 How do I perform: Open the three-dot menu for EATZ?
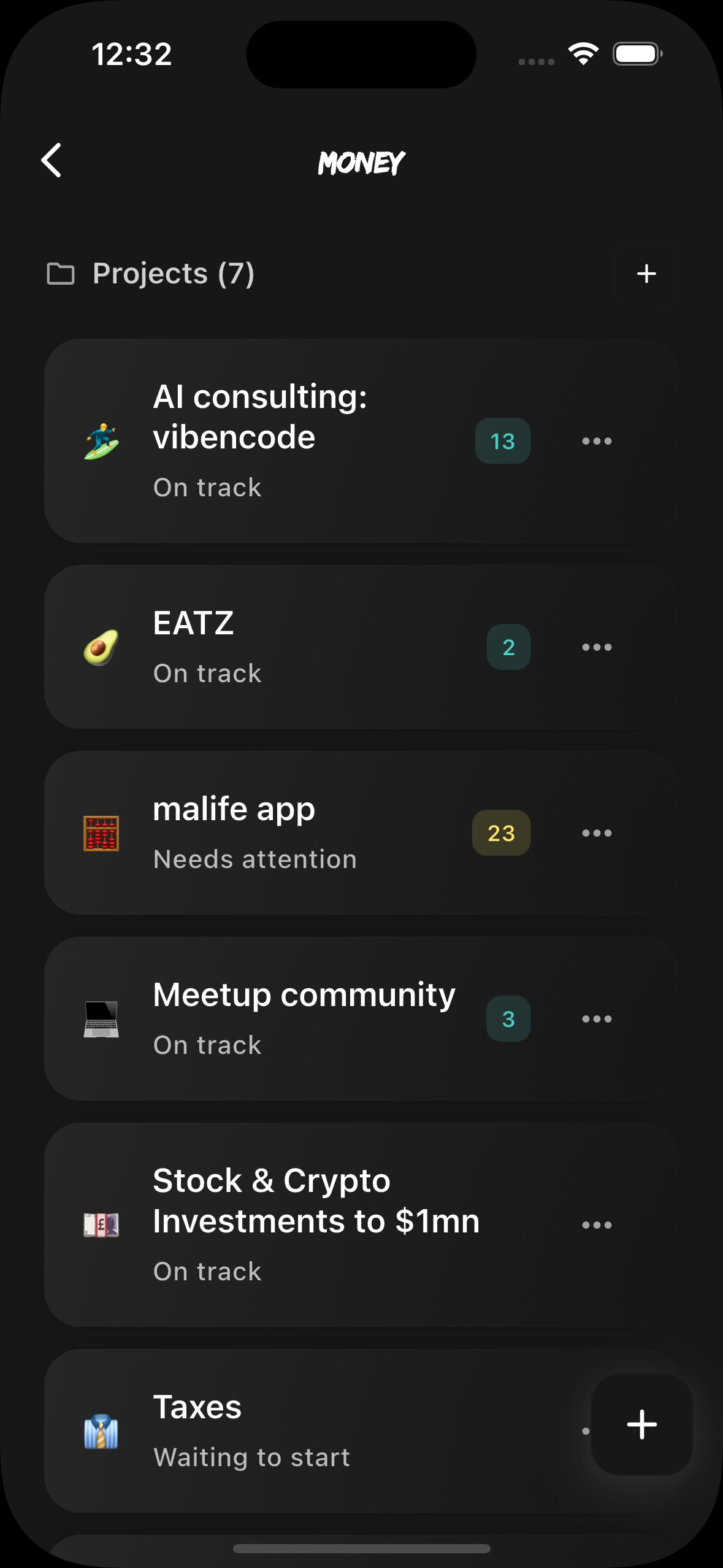(597, 647)
